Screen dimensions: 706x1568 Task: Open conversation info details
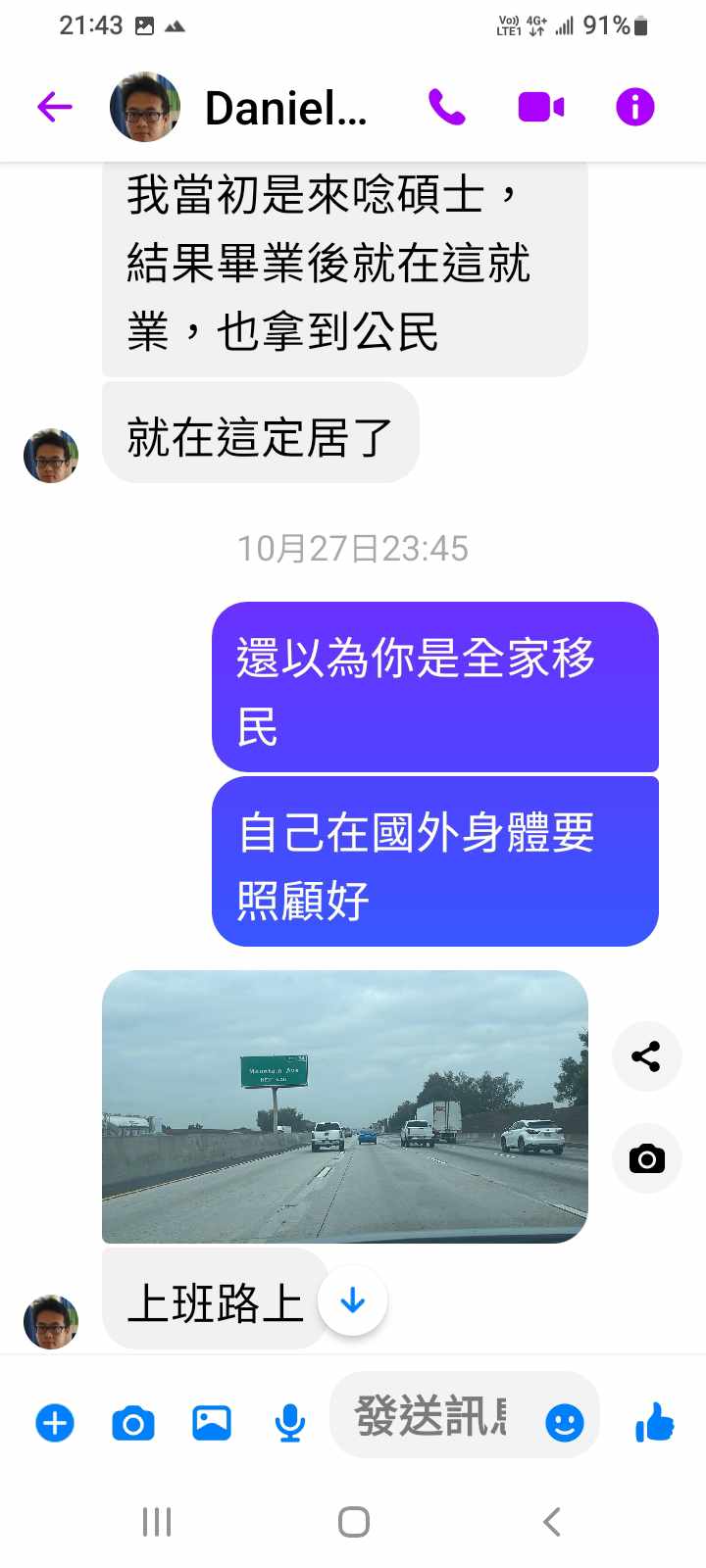click(x=634, y=106)
